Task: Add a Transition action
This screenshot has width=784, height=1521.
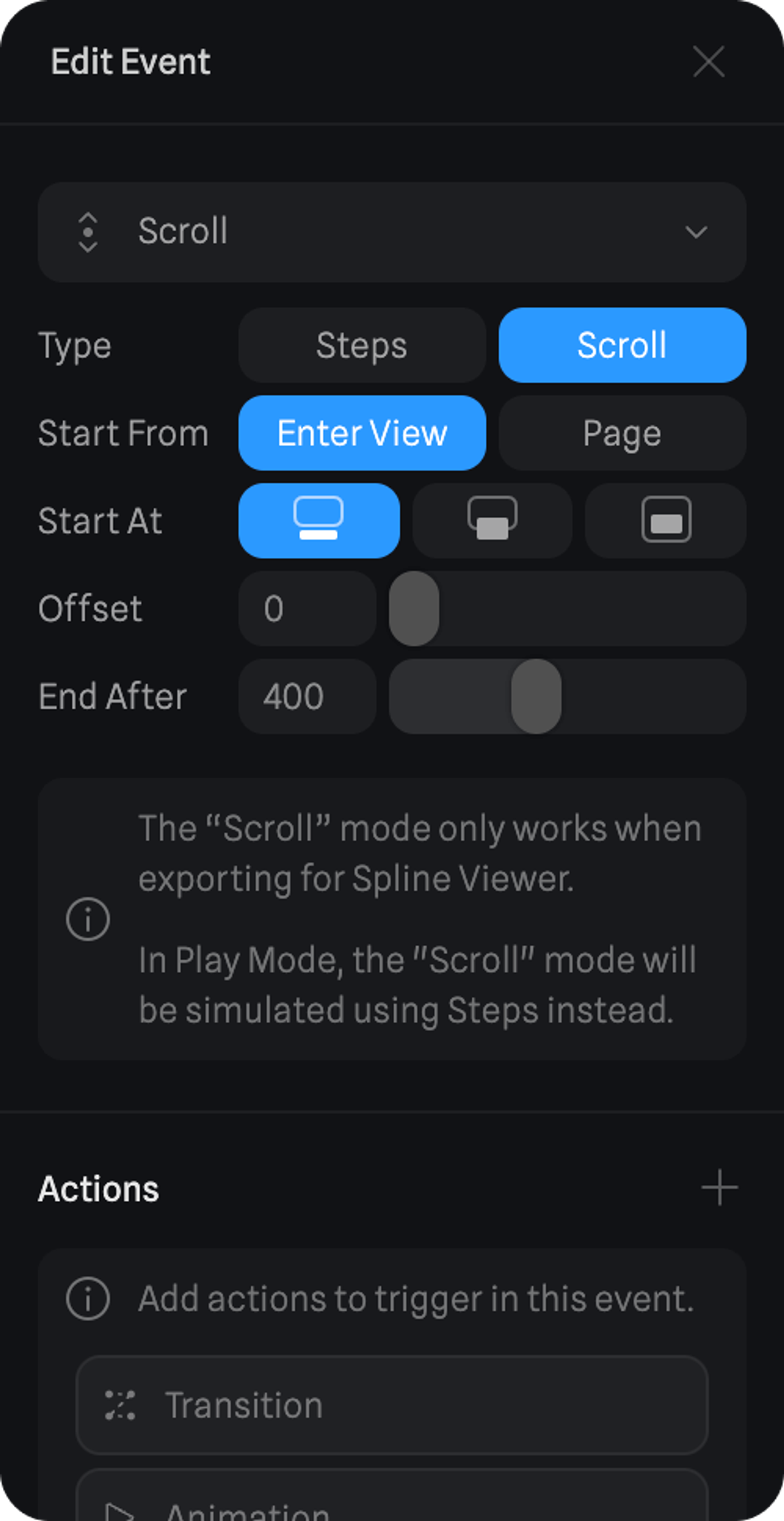Action: pos(391,1405)
